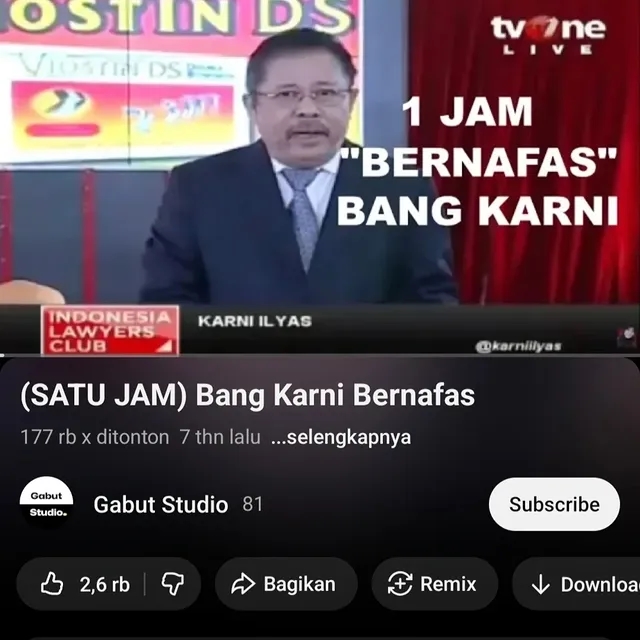Dislike this video
The image size is (640, 640).
click(x=173, y=585)
